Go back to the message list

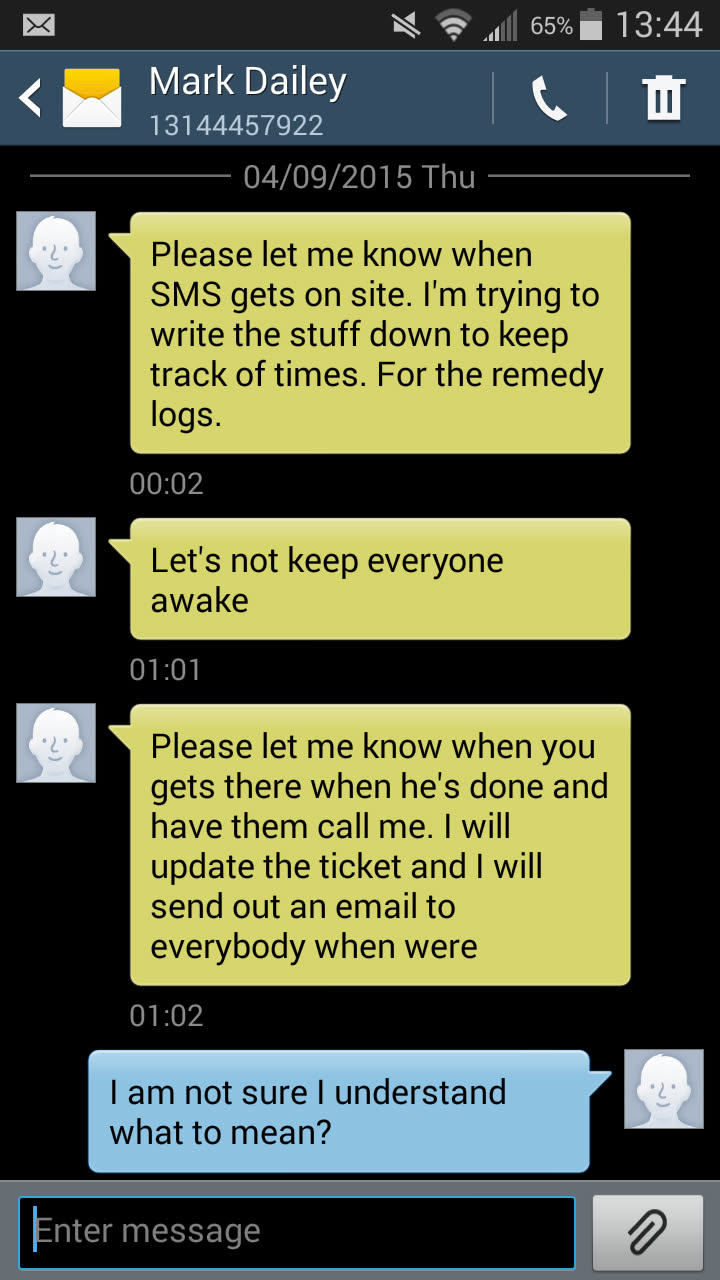[32, 98]
